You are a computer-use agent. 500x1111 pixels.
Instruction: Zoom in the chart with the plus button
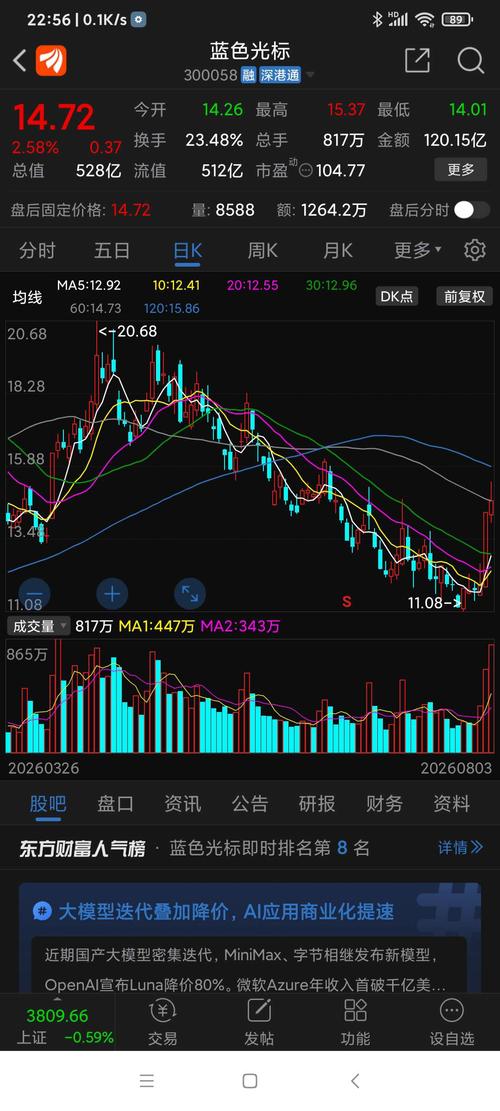click(112, 594)
